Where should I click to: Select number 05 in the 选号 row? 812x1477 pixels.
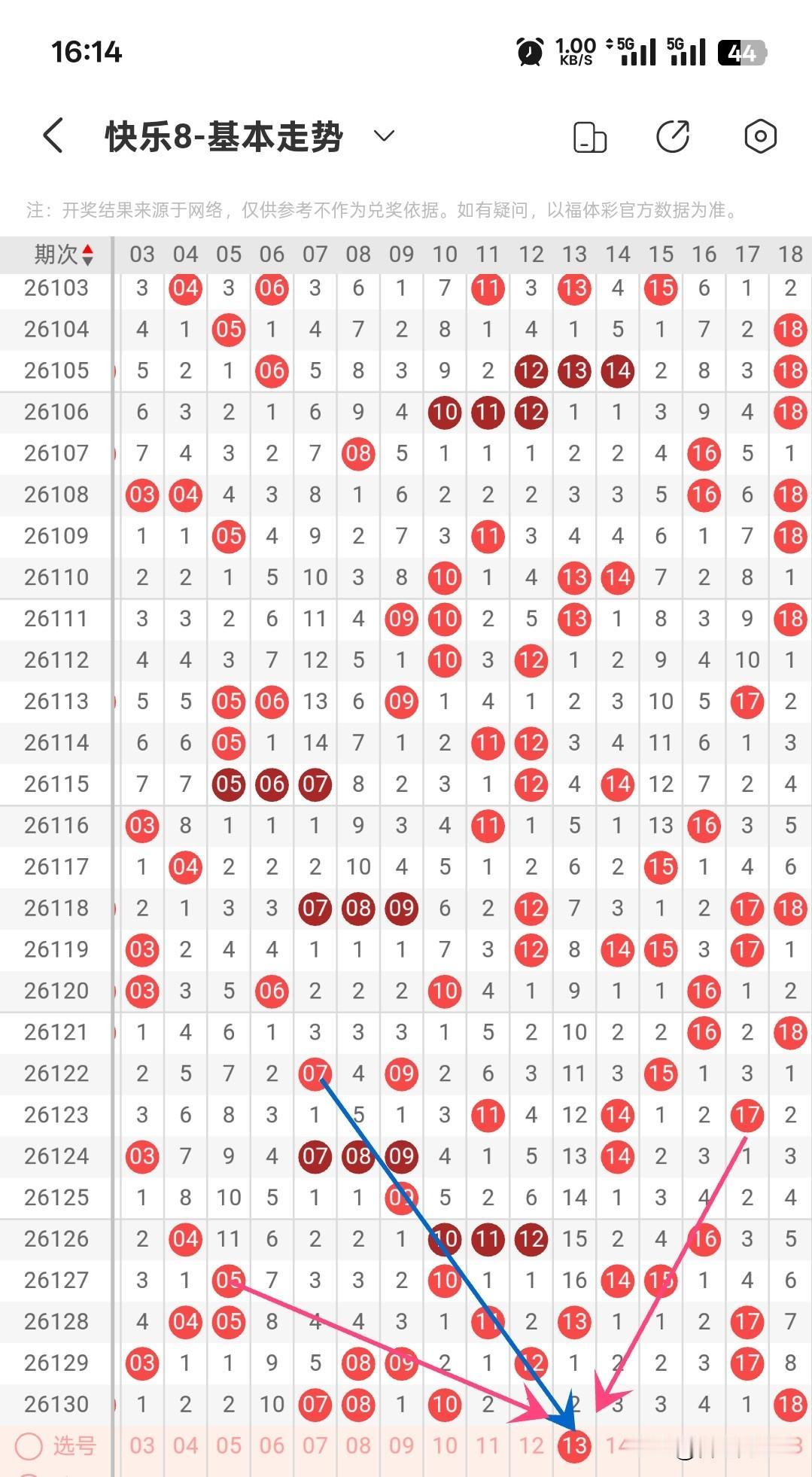228,1445
